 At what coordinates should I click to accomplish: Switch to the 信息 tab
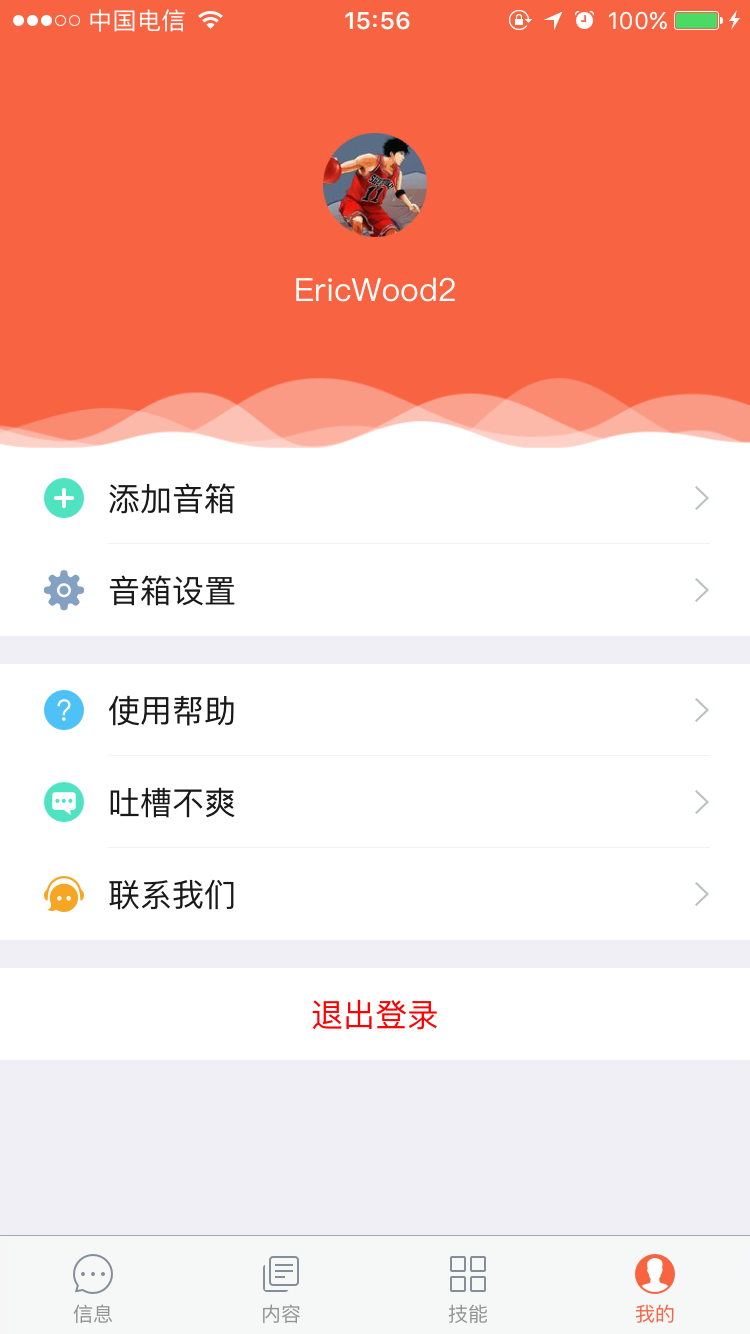tap(93, 1287)
